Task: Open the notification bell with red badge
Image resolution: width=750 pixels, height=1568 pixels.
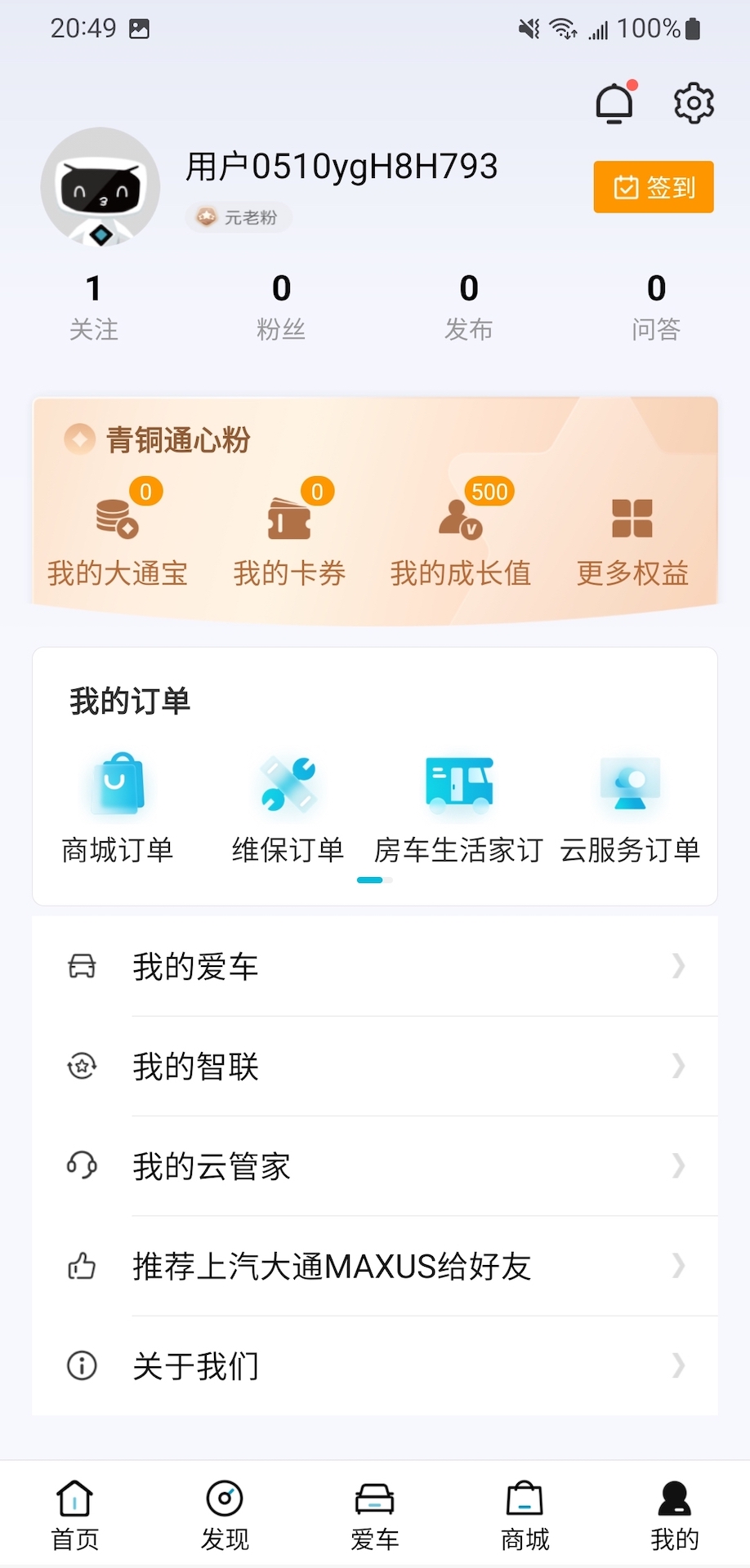Action: pyautogui.click(x=615, y=102)
